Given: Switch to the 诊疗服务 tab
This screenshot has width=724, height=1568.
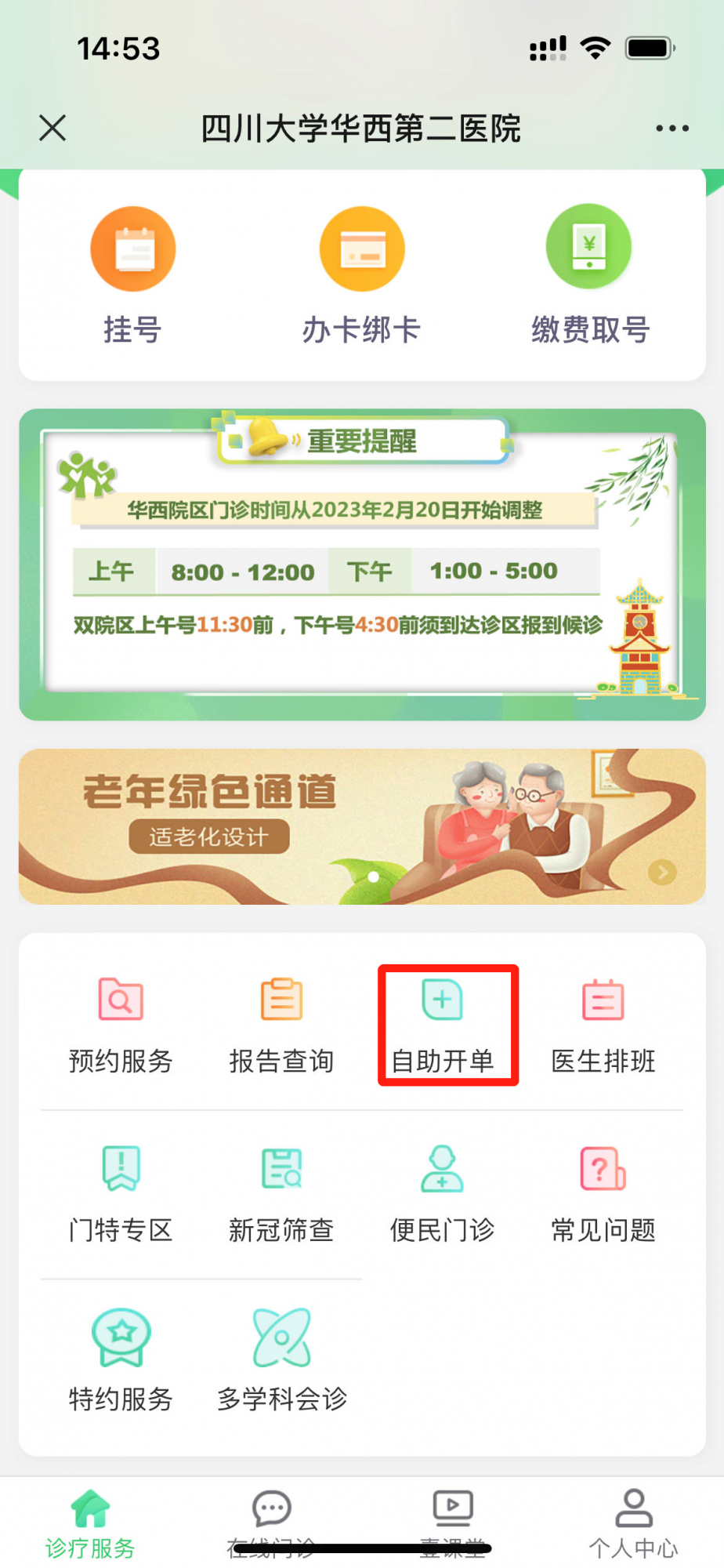Looking at the screenshot, I should [91, 1521].
